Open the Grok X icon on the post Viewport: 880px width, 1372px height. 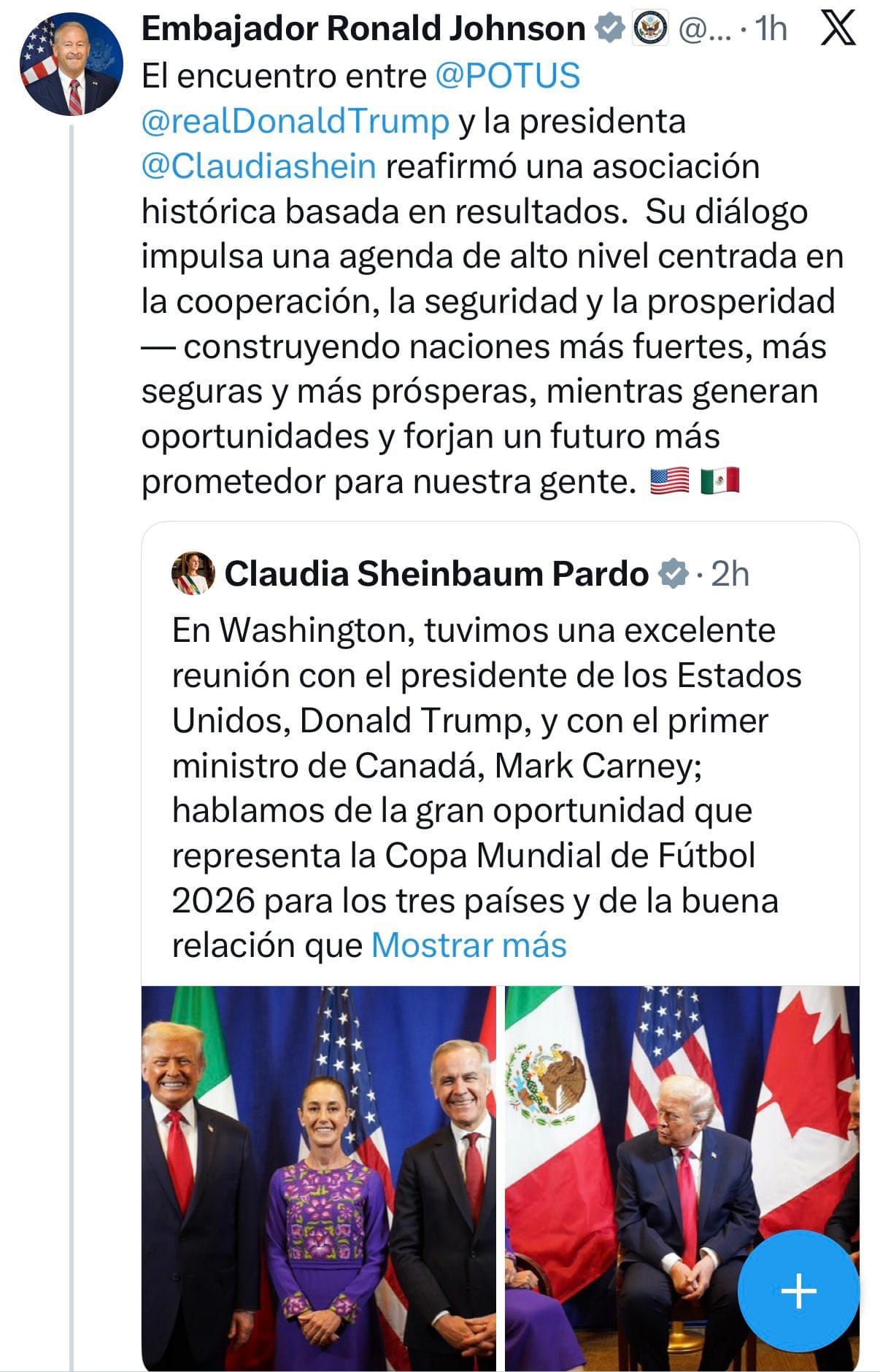click(x=838, y=30)
